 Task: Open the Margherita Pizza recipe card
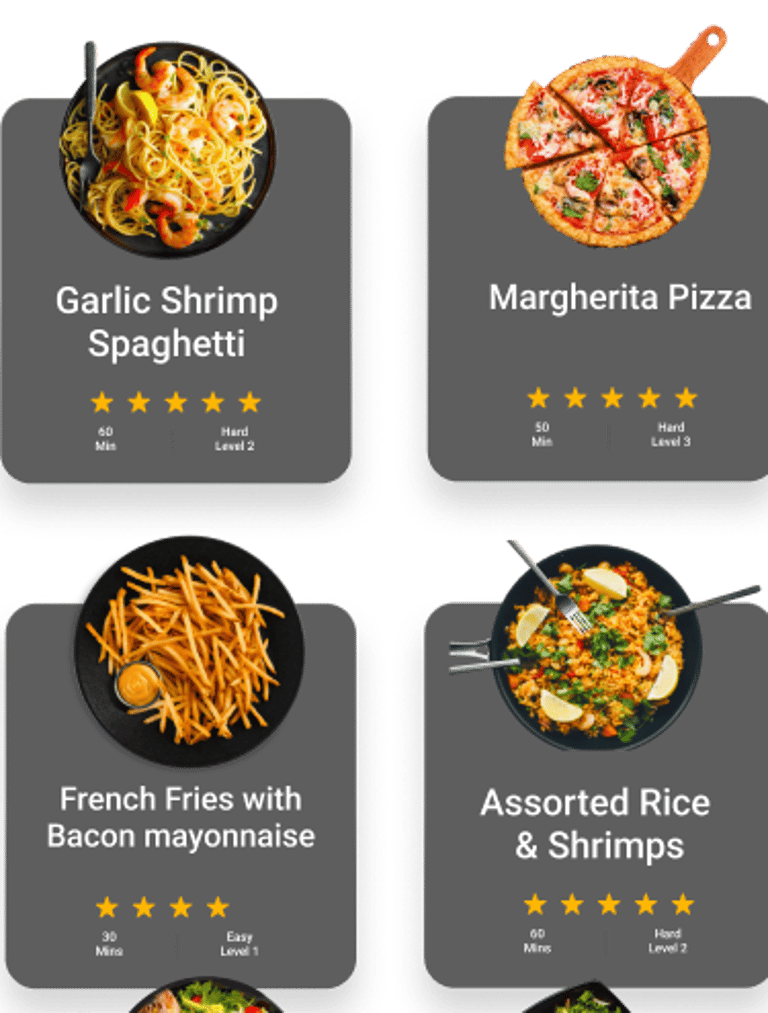pos(619,297)
